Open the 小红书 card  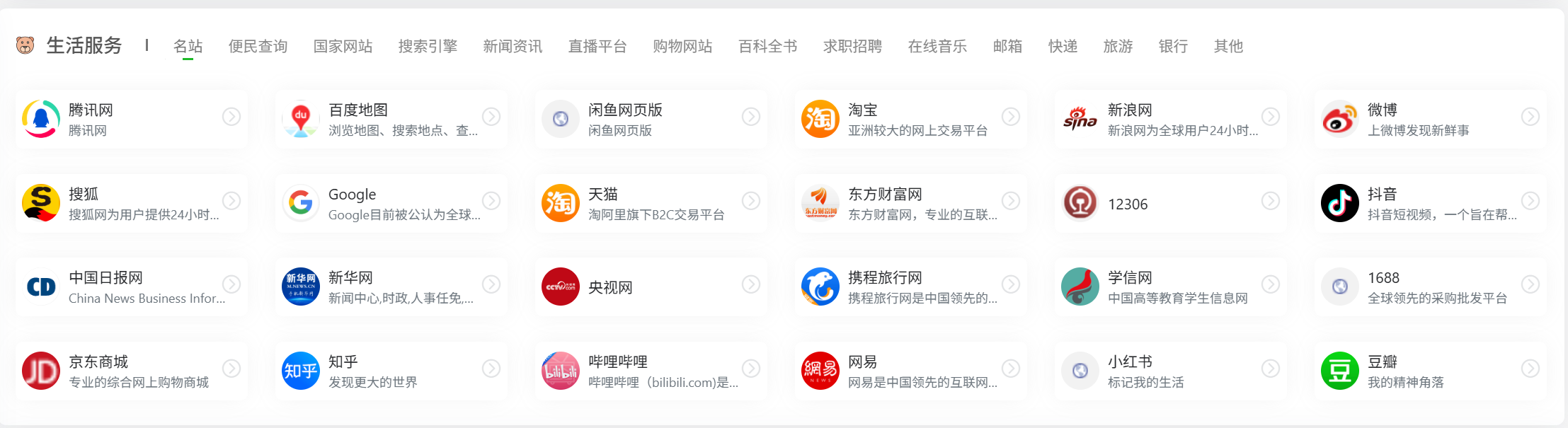coord(1170,371)
